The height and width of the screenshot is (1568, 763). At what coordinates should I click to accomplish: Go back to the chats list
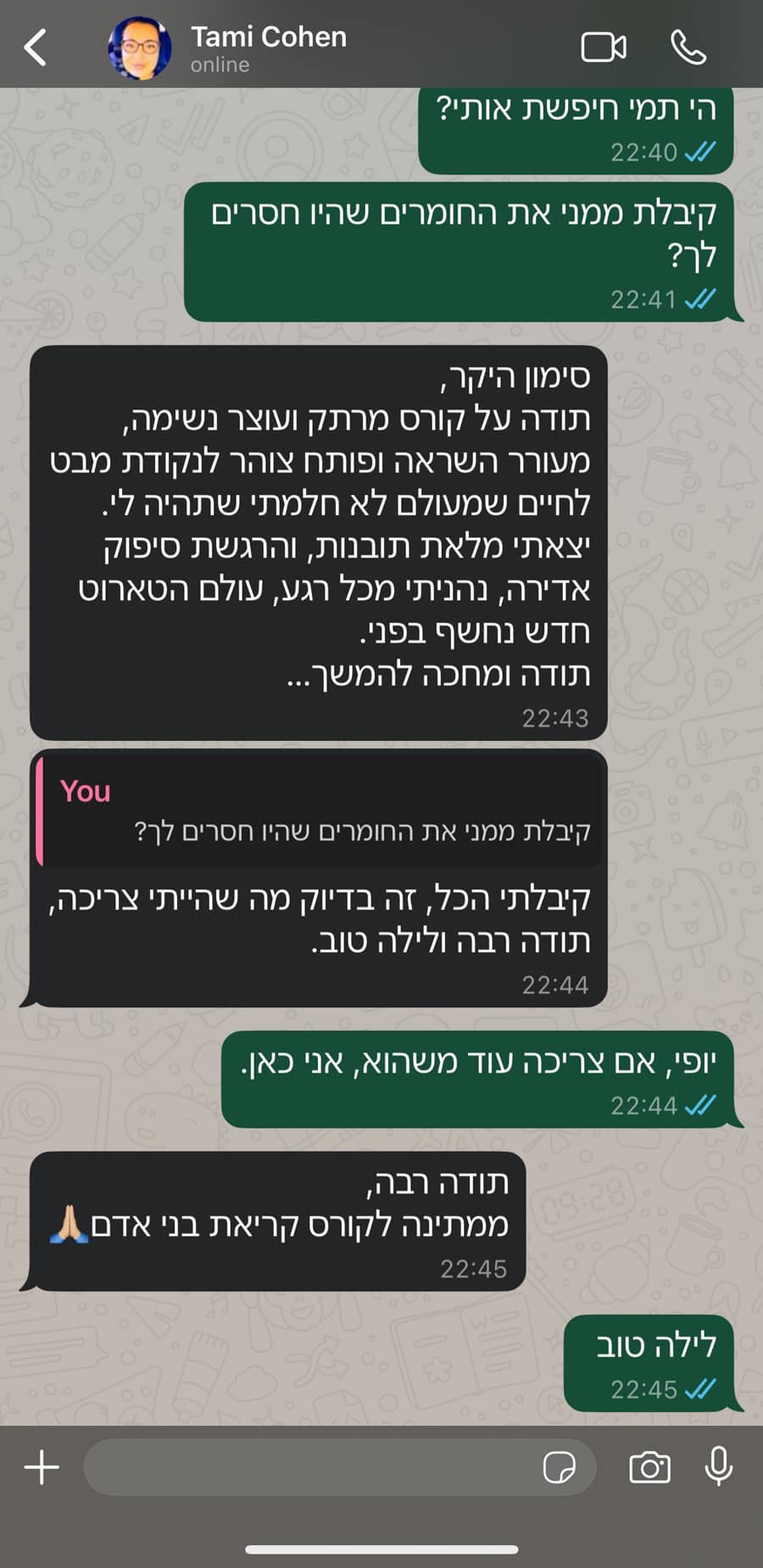tap(36, 47)
